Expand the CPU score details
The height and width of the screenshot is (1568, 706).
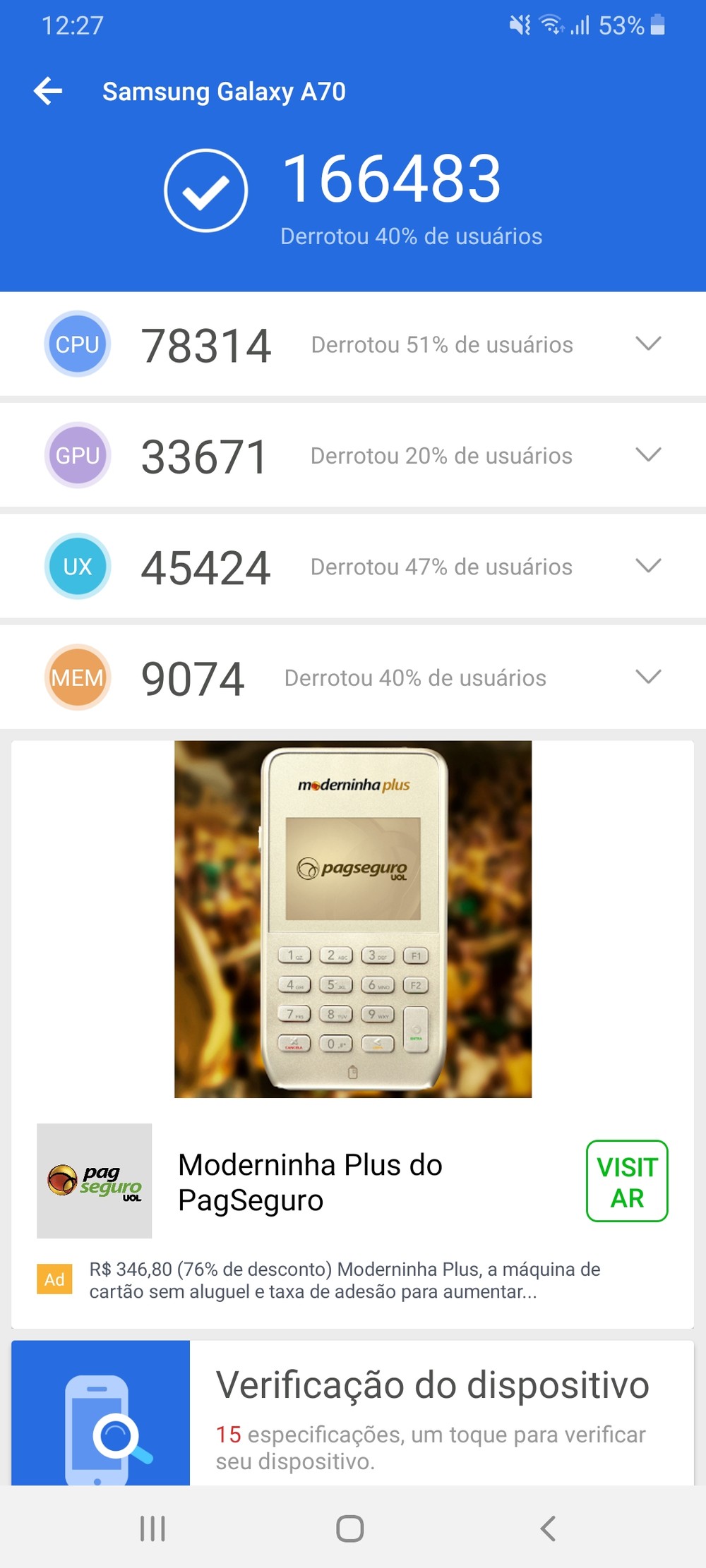click(x=647, y=344)
